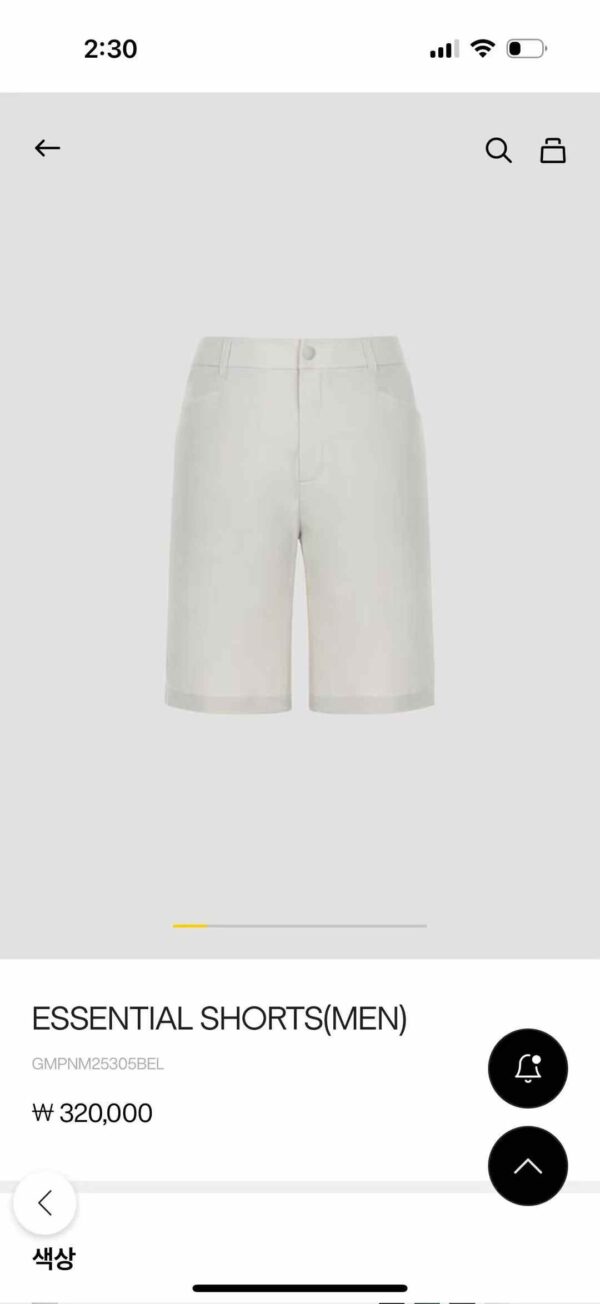Open the side panel chevron tab
The height and width of the screenshot is (1304, 600).
(45, 1202)
